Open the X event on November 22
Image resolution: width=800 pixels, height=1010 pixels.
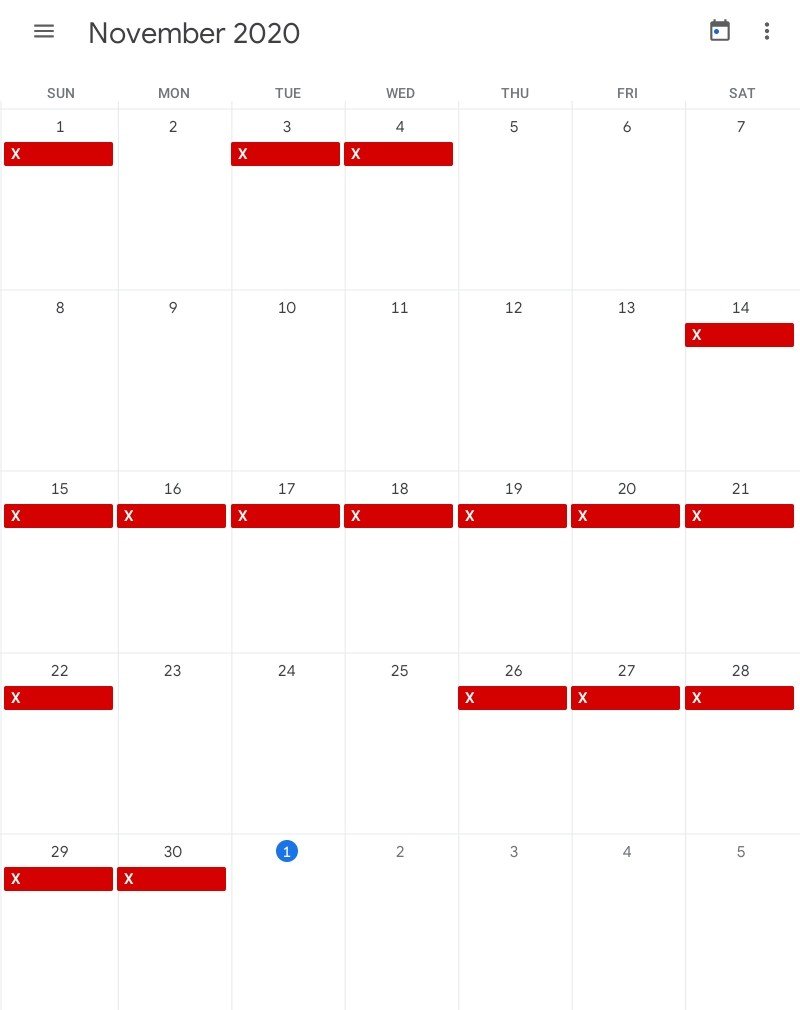pos(59,698)
